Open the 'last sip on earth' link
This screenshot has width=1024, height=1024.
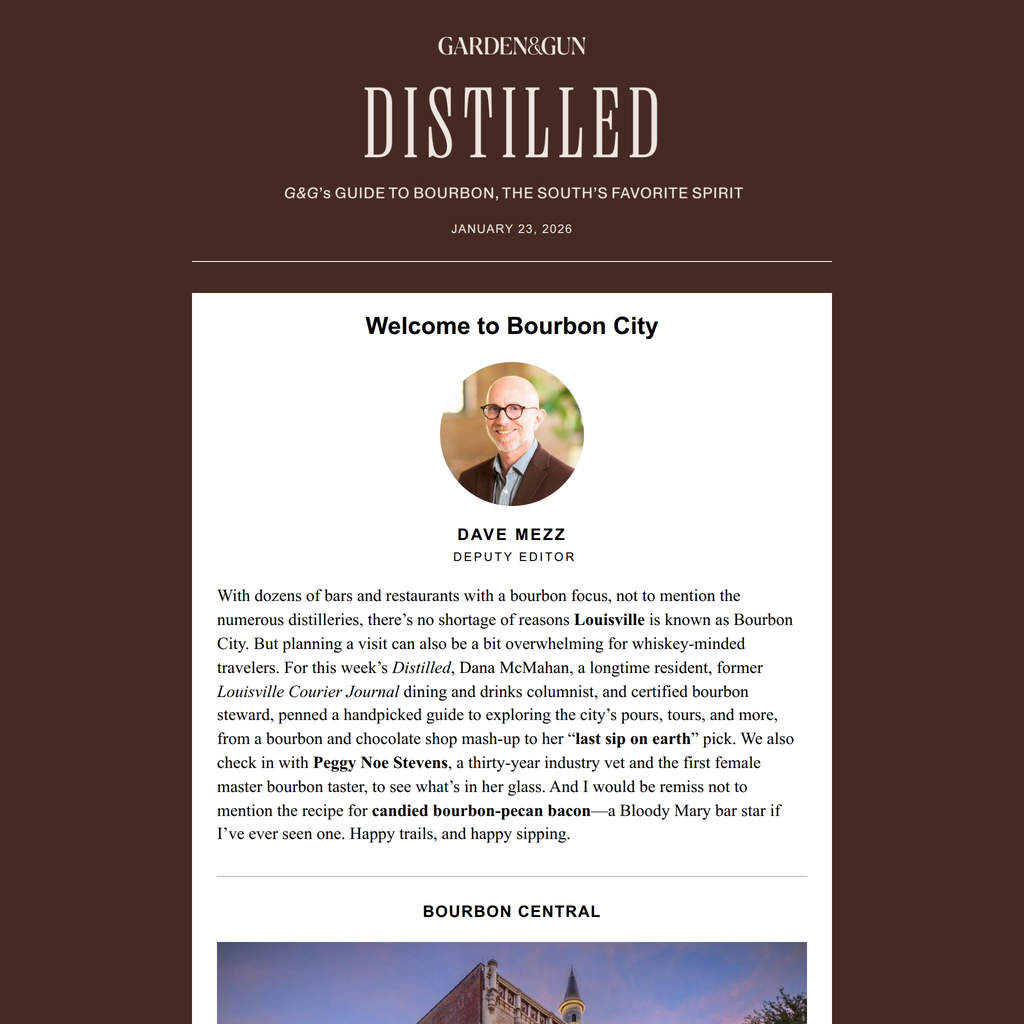pos(632,739)
